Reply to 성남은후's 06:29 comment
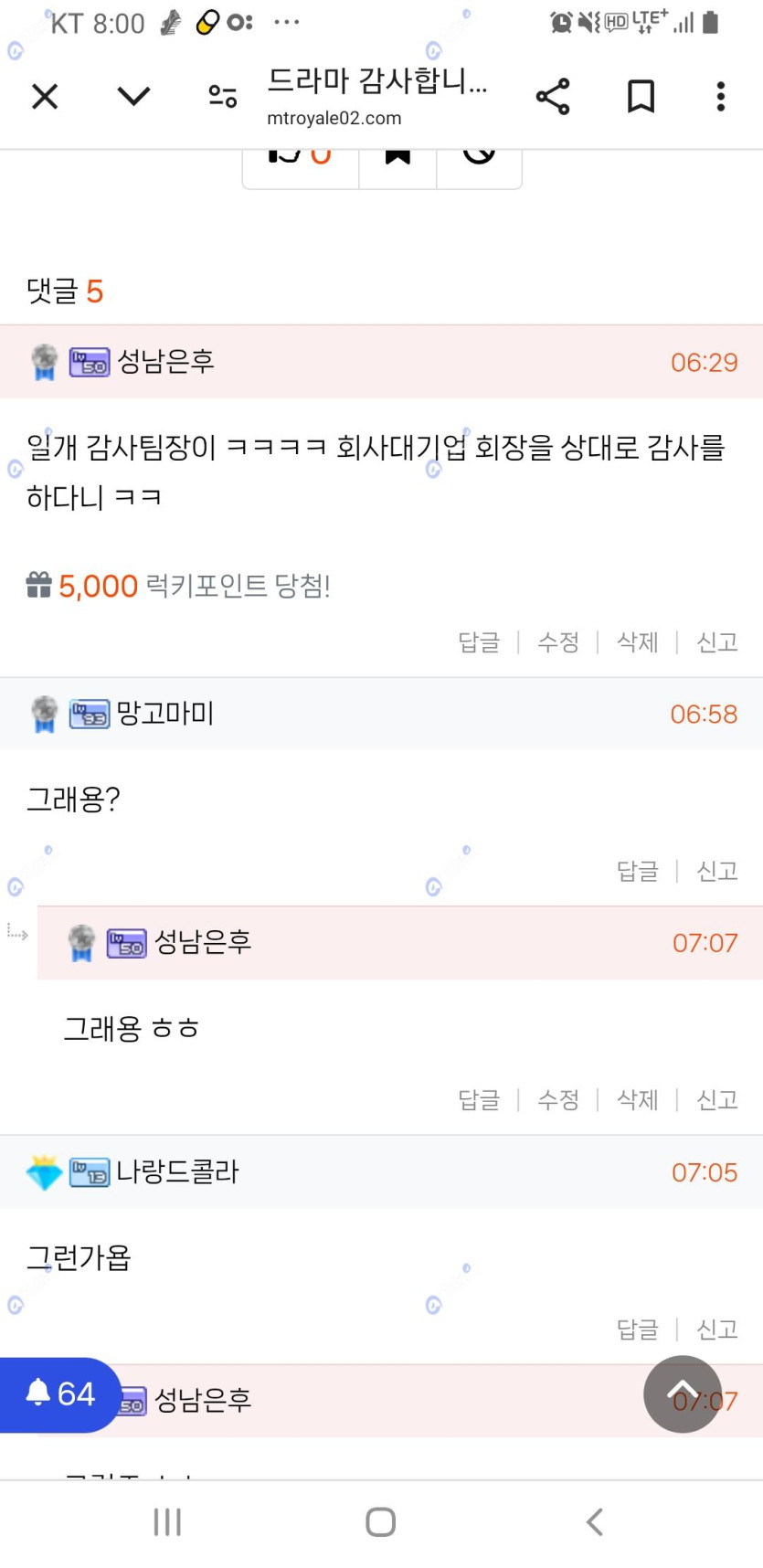This screenshot has width=763, height=1568. [x=479, y=642]
